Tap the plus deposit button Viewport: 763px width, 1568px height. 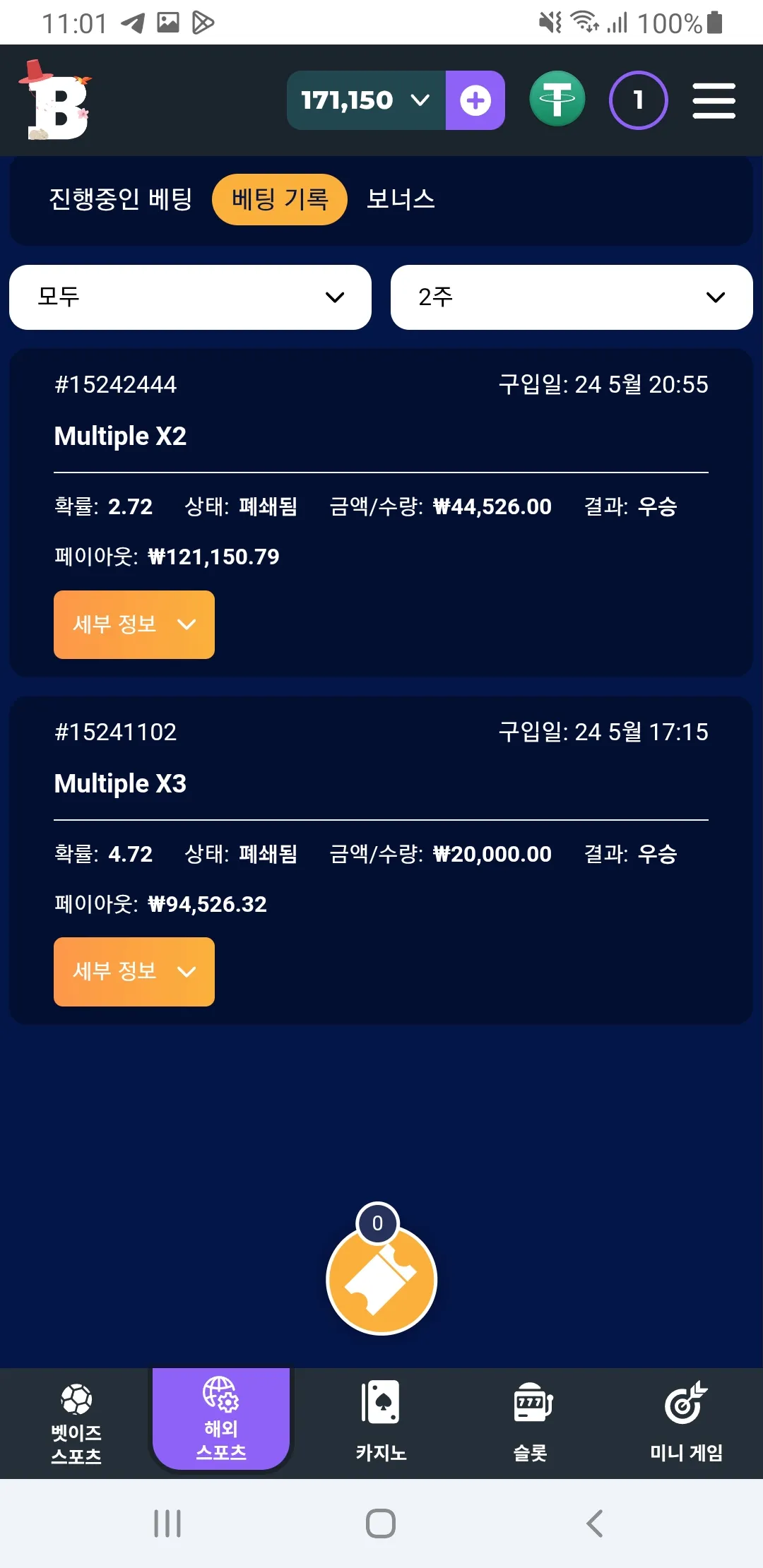pos(475,100)
